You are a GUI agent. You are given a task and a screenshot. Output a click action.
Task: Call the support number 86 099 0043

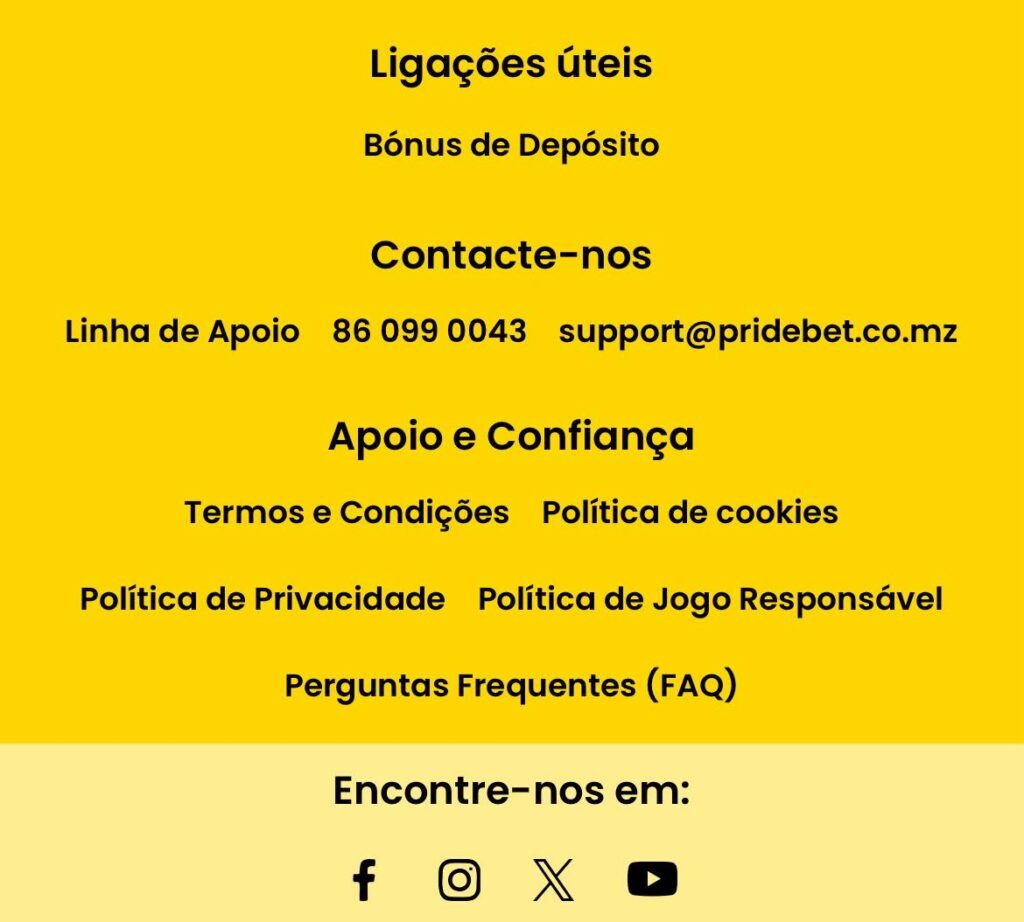[429, 331]
